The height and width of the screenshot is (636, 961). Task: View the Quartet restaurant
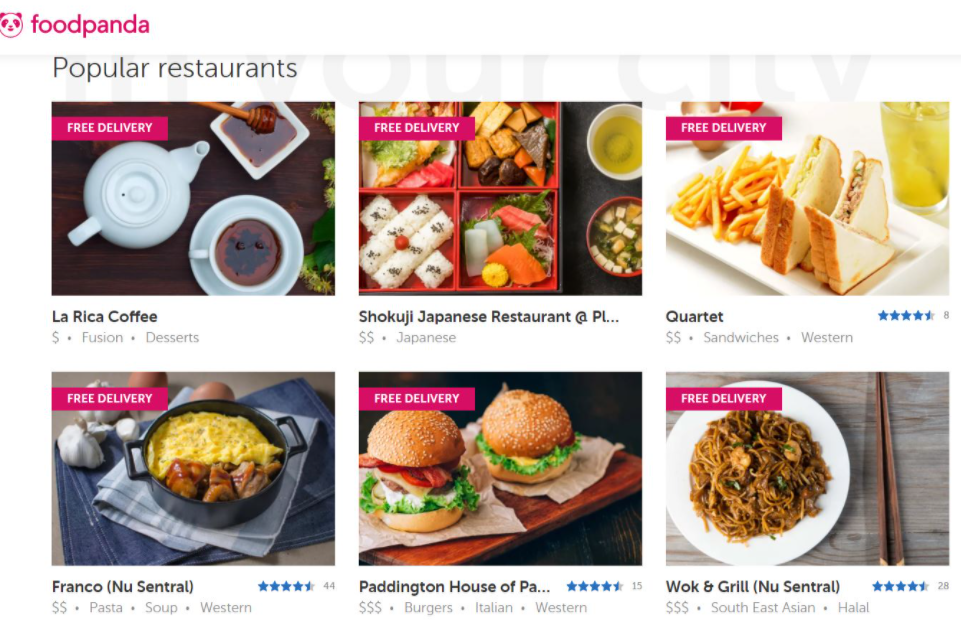(x=807, y=199)
